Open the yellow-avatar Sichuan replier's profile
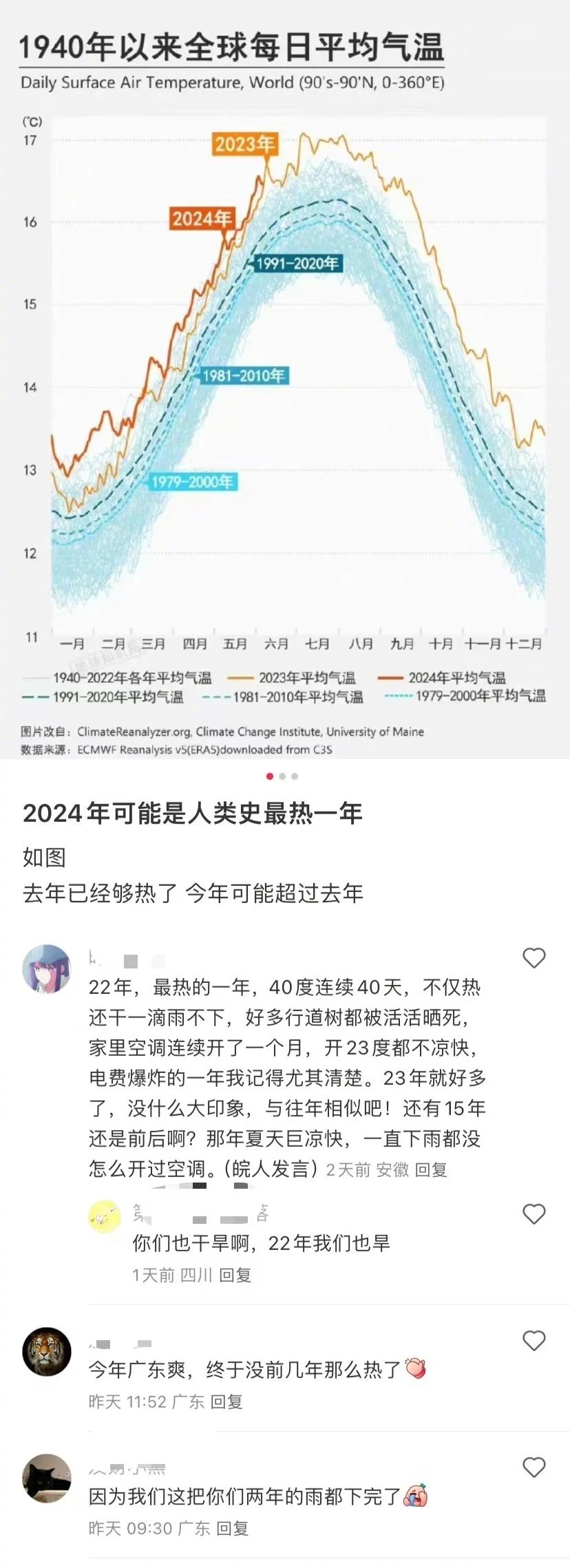Screen dimensions: 570x1568 point(105,1216)
